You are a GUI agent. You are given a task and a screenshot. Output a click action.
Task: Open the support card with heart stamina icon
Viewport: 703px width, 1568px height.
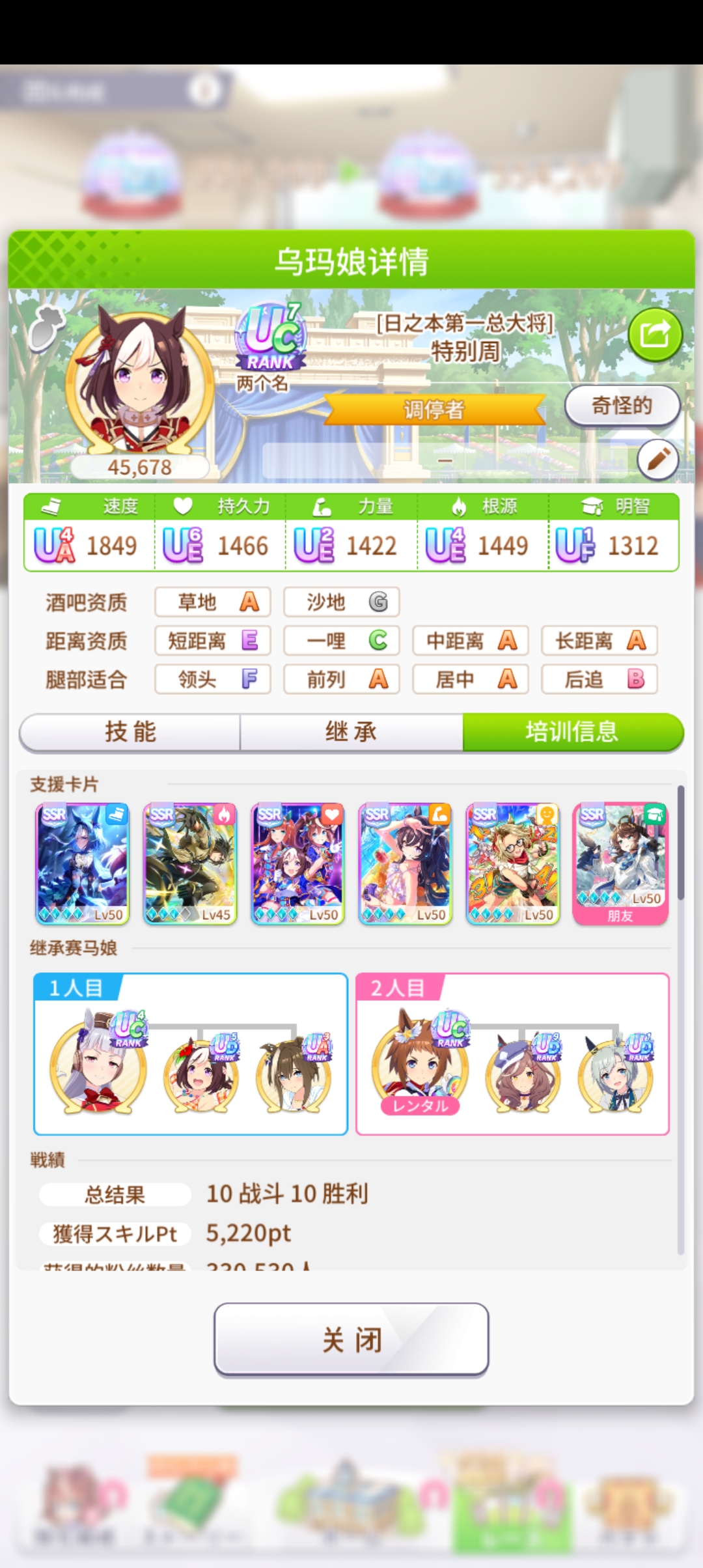click(x=297, y=863)
